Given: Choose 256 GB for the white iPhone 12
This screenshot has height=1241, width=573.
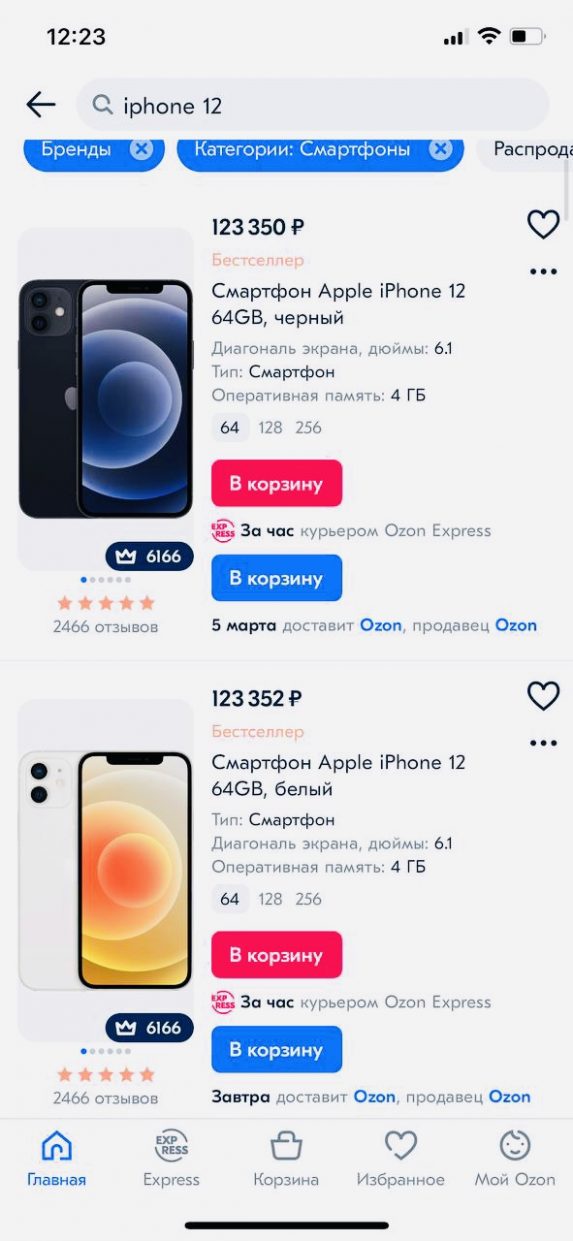Looking at the screenshot, I should tap(308, 899).
